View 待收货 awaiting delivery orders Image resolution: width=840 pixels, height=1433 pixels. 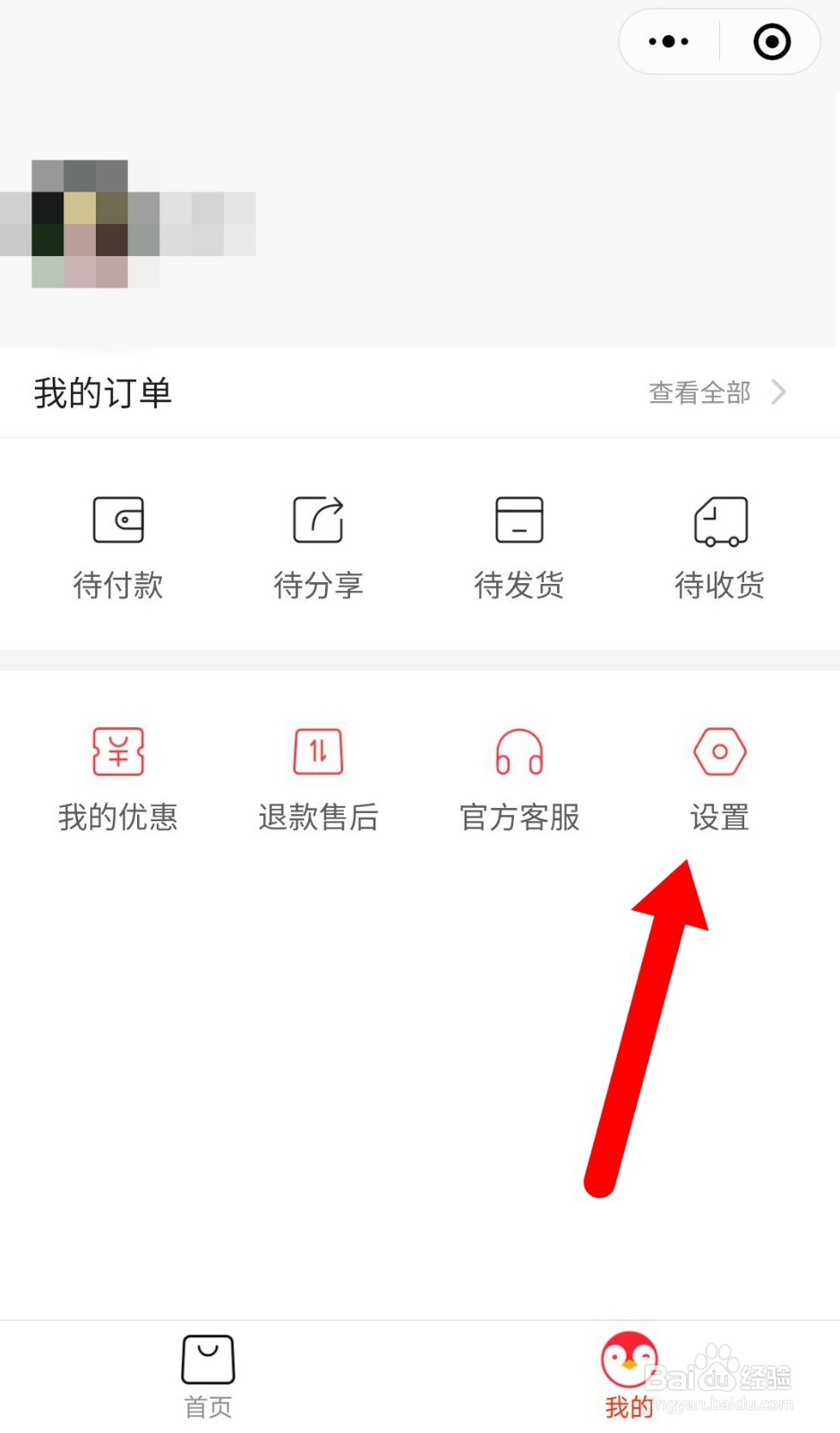(x=719, y=587)
